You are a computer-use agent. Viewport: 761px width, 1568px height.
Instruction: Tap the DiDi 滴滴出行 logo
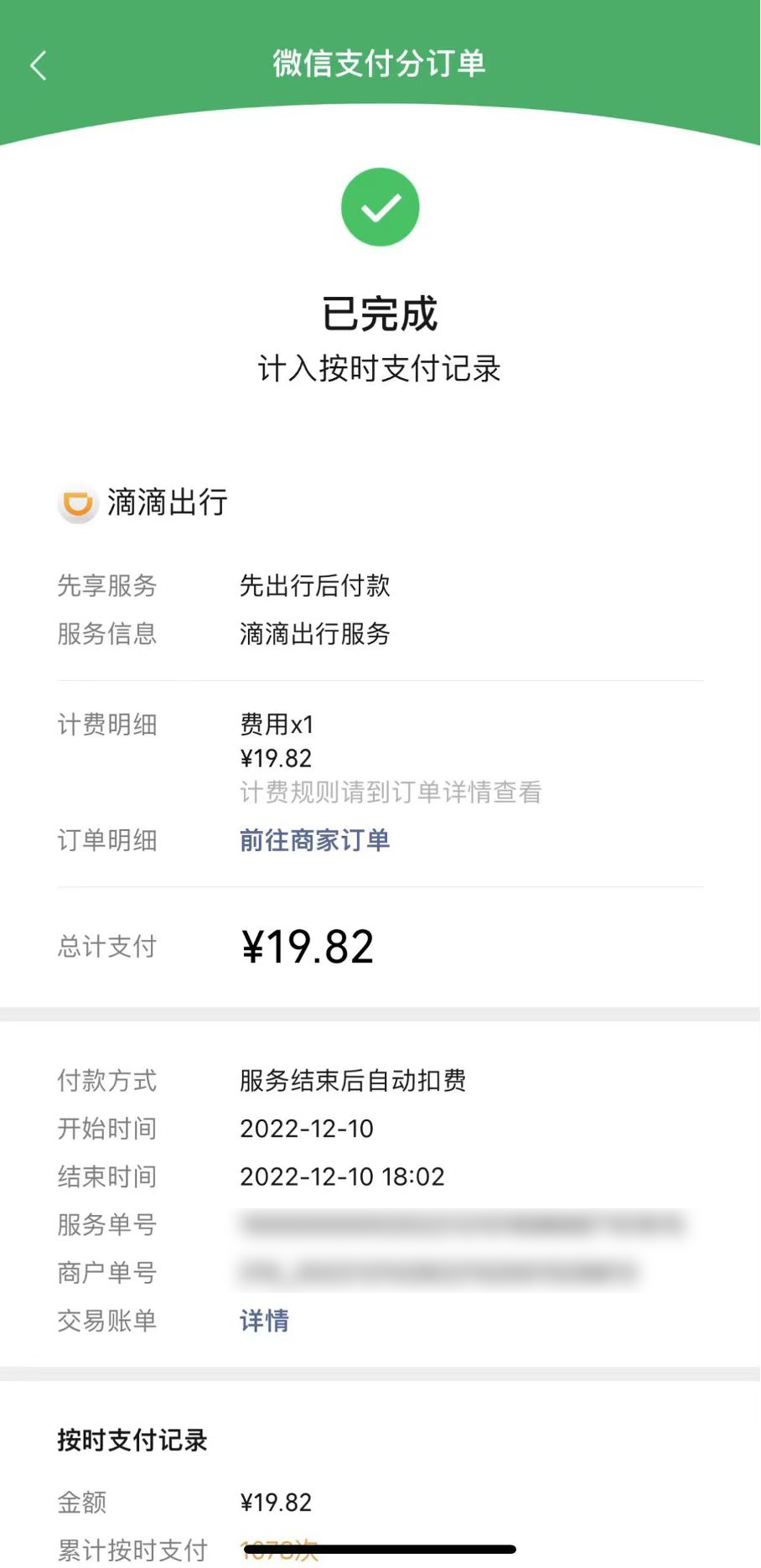(x=77, y=503)
